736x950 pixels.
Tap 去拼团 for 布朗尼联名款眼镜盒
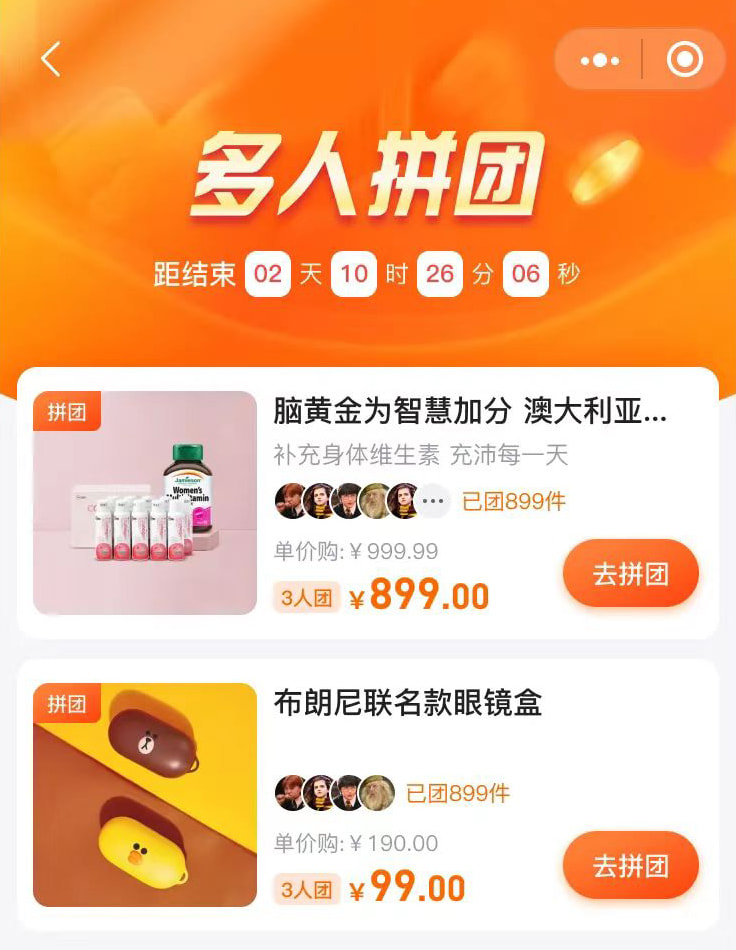pyautogui.click(x=630, y=865)
